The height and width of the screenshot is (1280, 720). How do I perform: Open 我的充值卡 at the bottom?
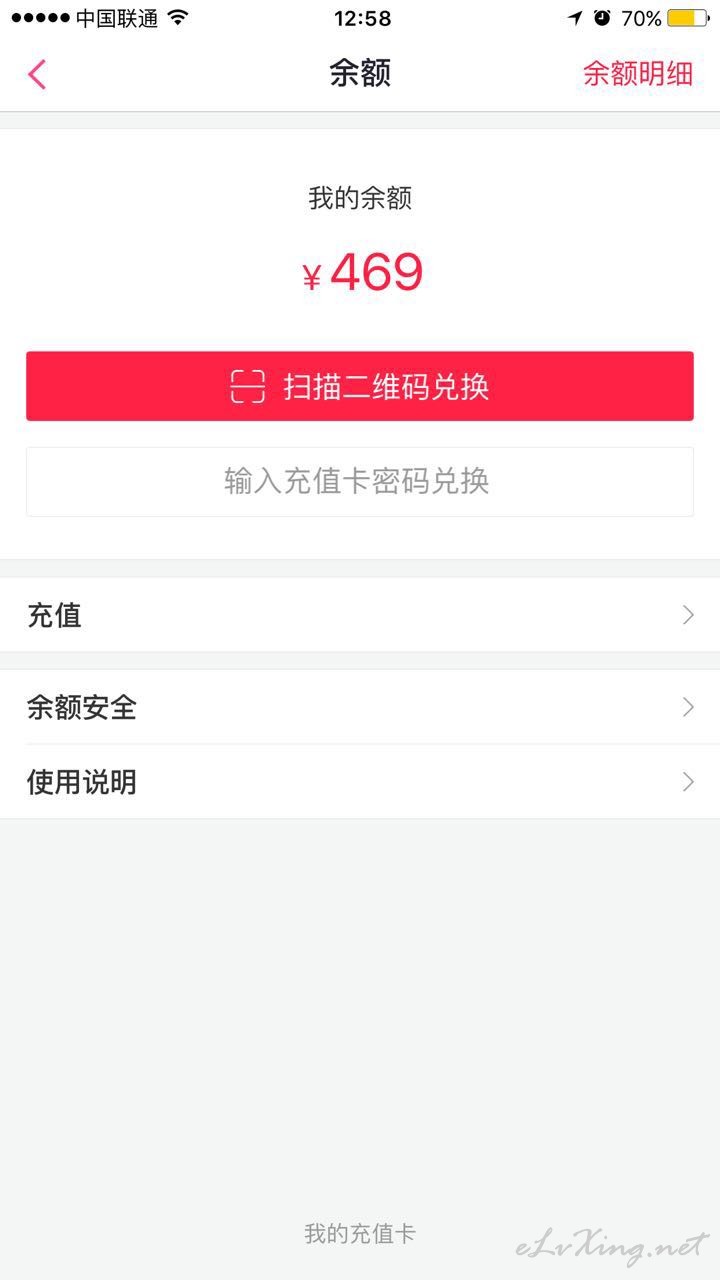point(359,1234)
